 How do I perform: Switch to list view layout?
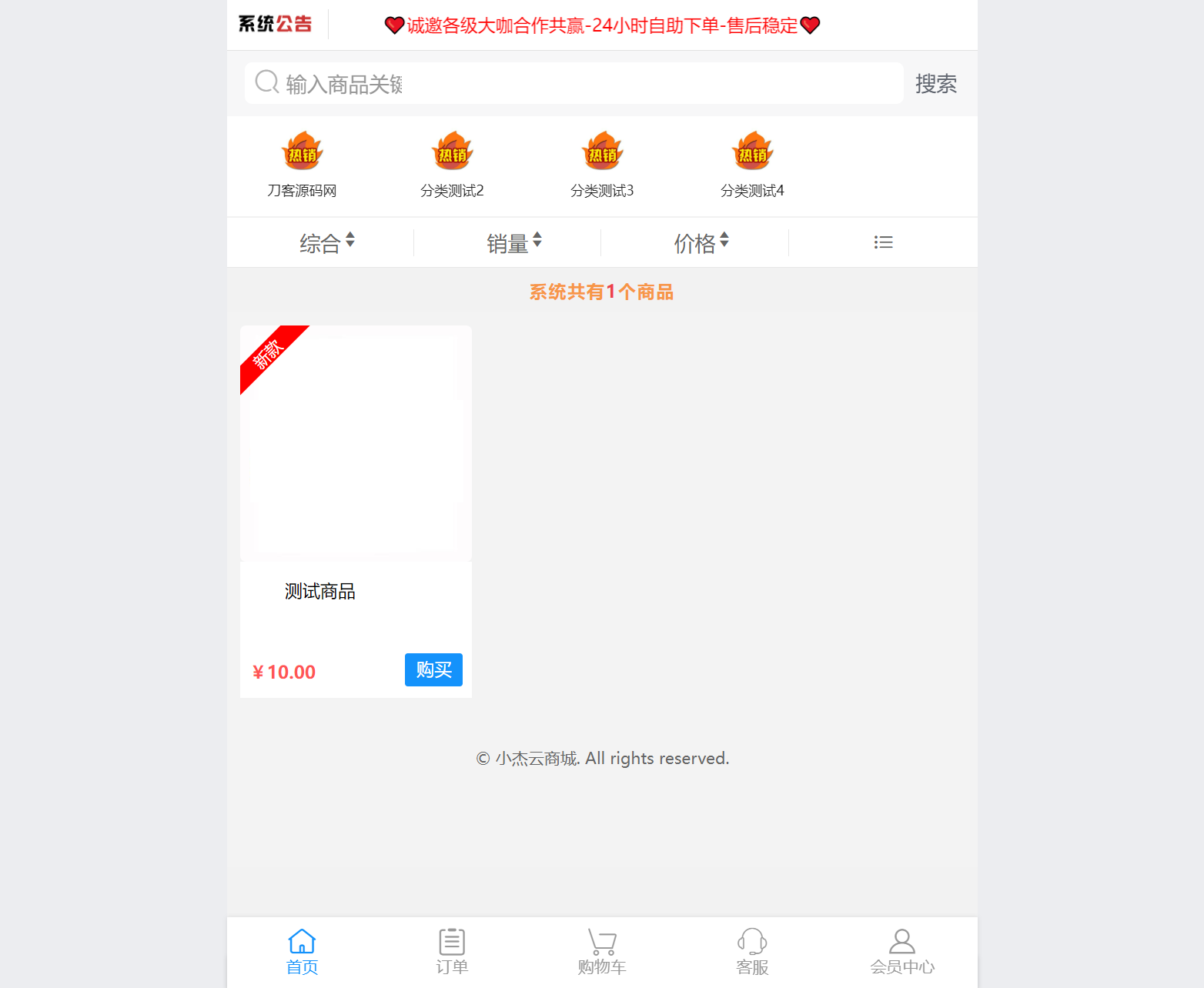point(883,242)
